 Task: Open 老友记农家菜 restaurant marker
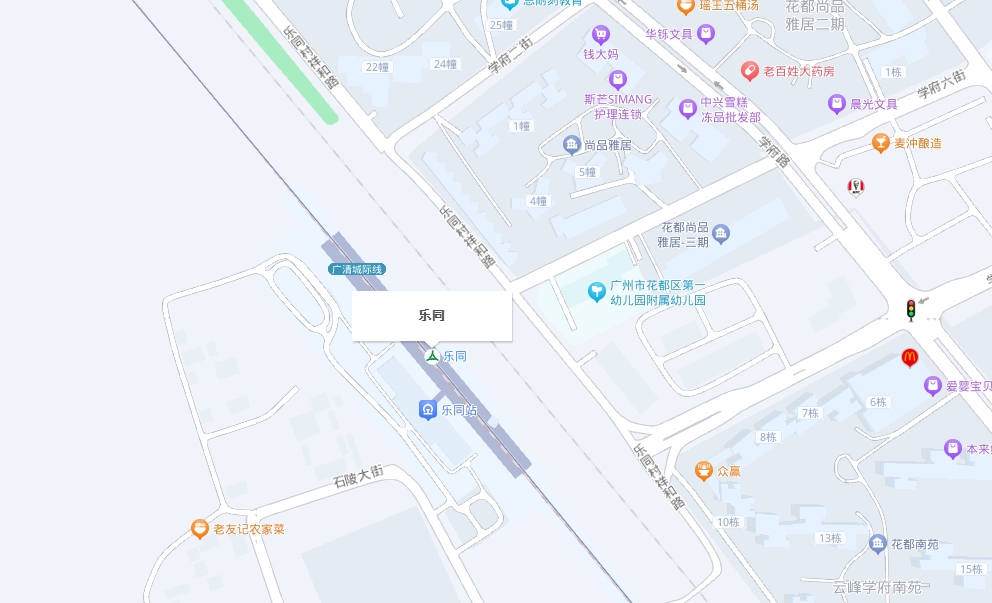200,529
